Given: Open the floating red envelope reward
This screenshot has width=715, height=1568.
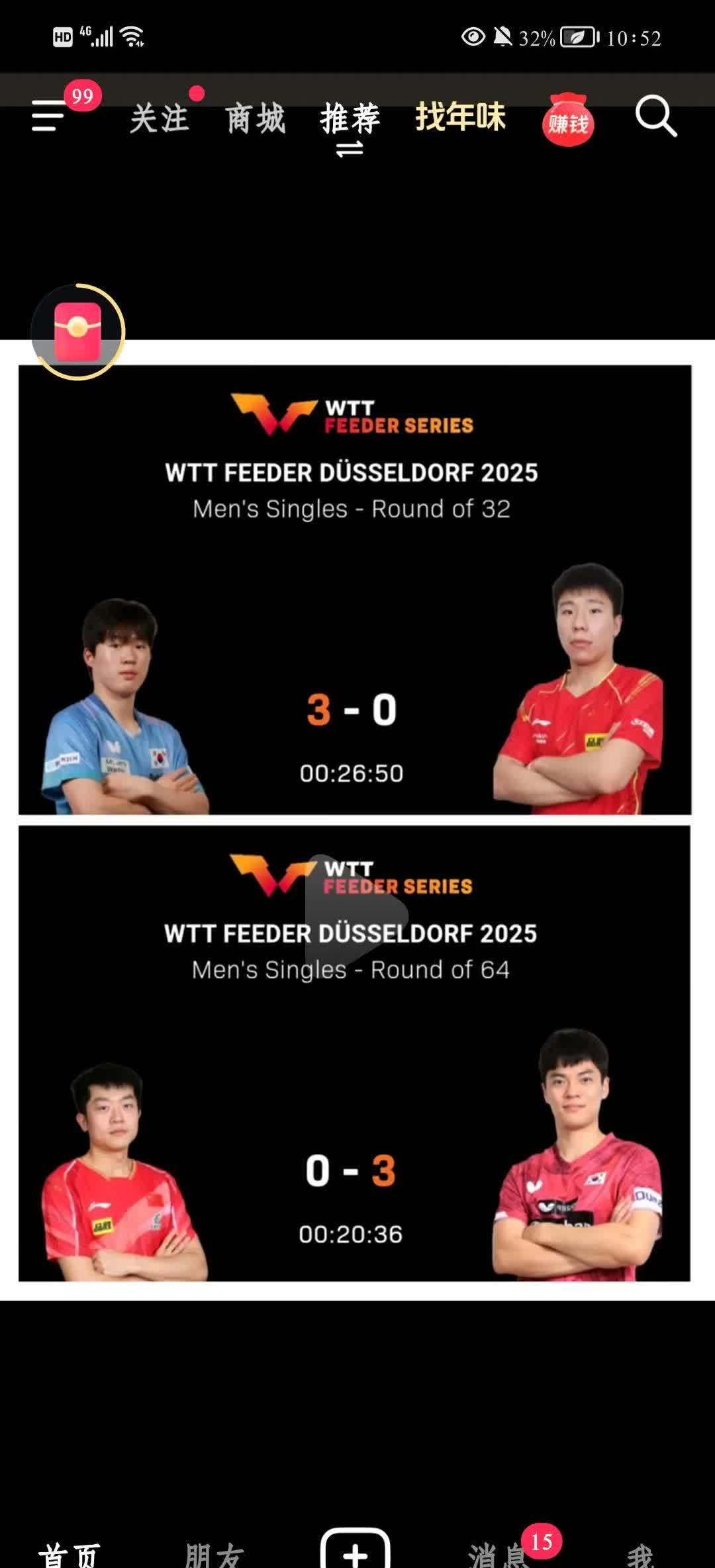Looking at the screenshot, I should tap(78, 331).
